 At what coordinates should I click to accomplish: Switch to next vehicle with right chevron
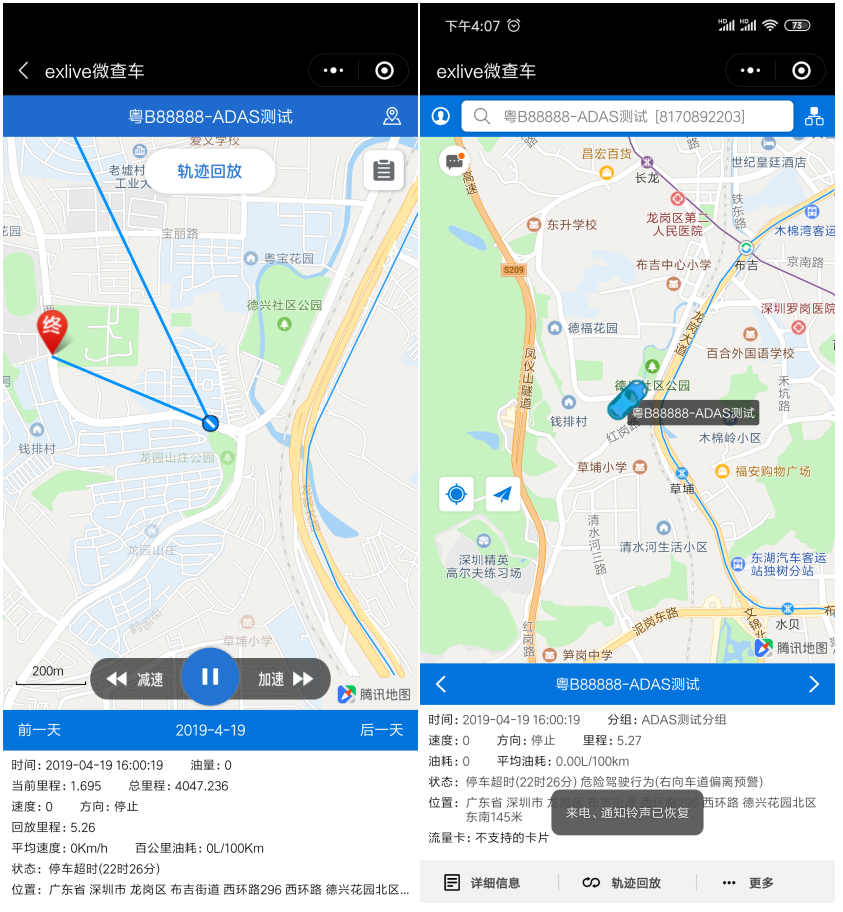click(813, 684)
